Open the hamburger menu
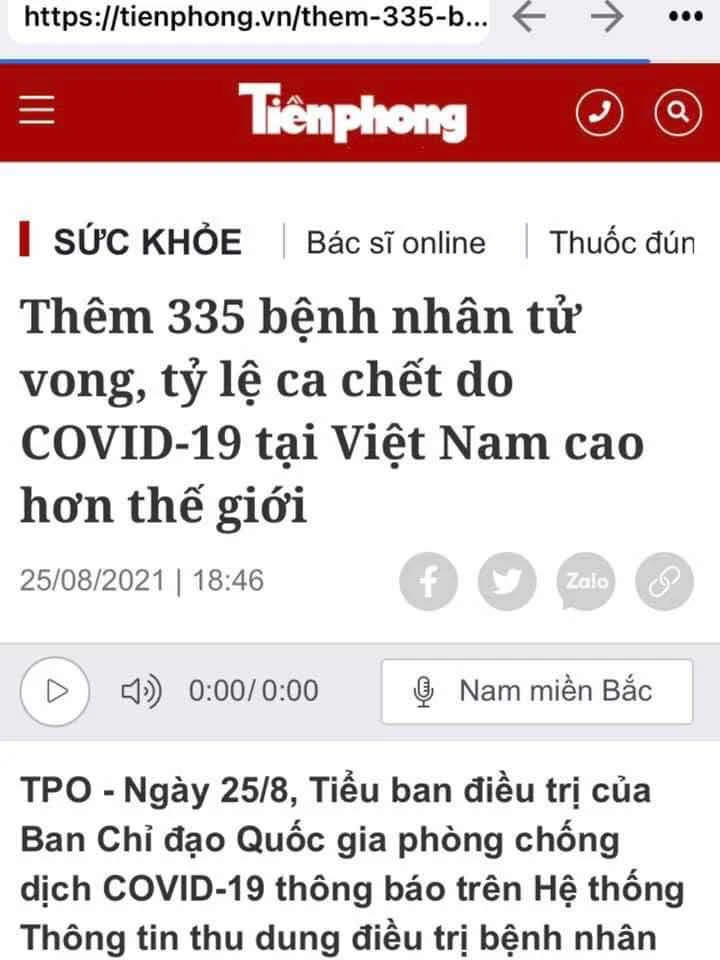This screenshot has width=720, height=960. [37, 111]
